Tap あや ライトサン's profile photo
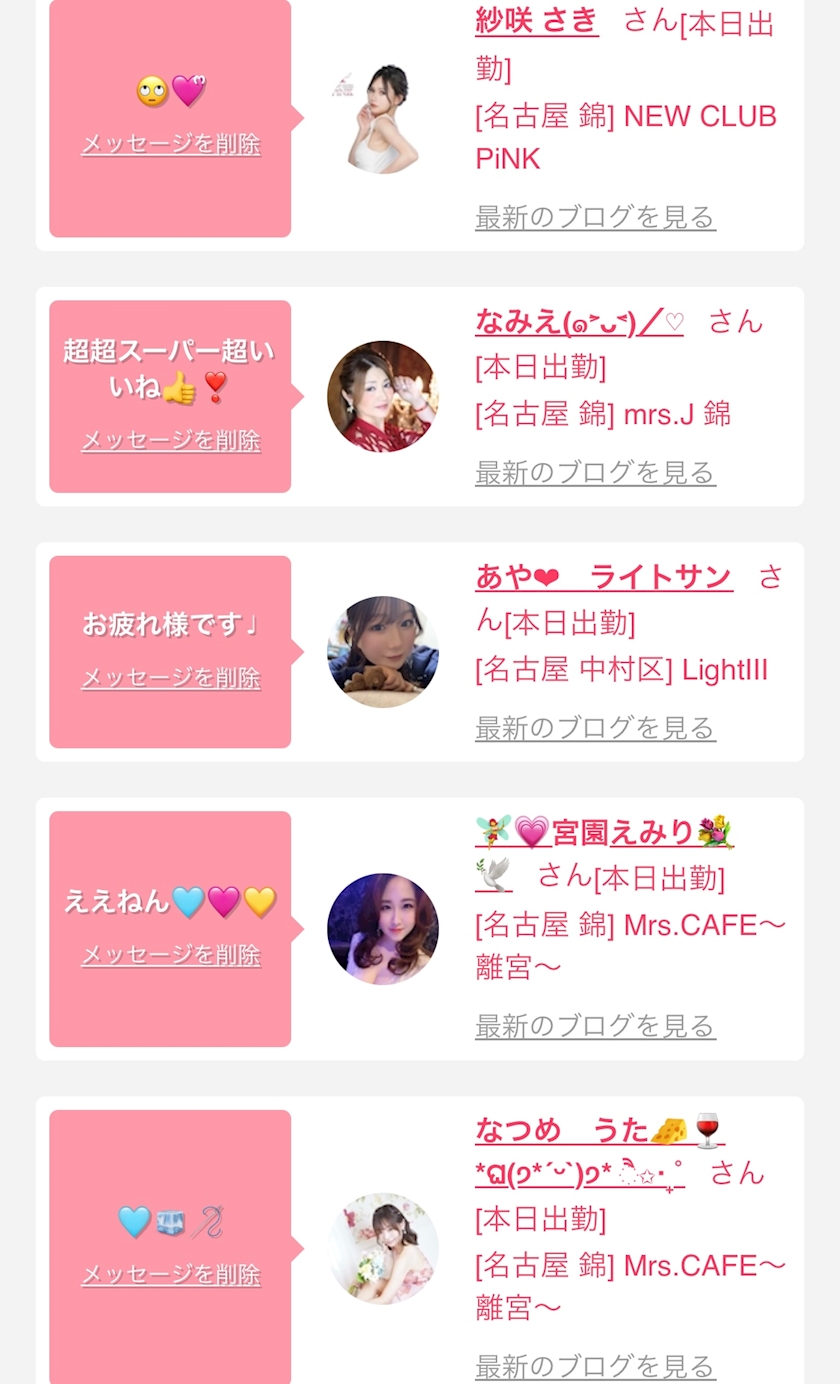Screen dimensions: 840x1384 (383, 652)
